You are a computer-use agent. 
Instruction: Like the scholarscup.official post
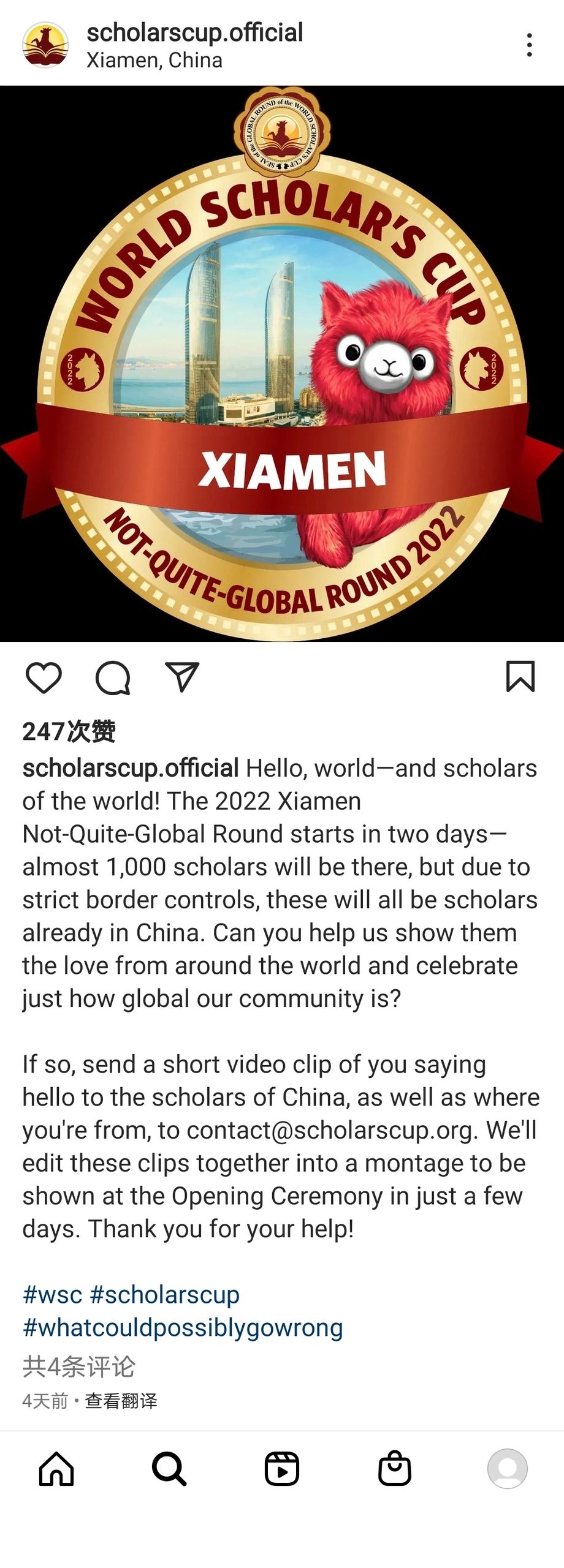pos(44,677)
